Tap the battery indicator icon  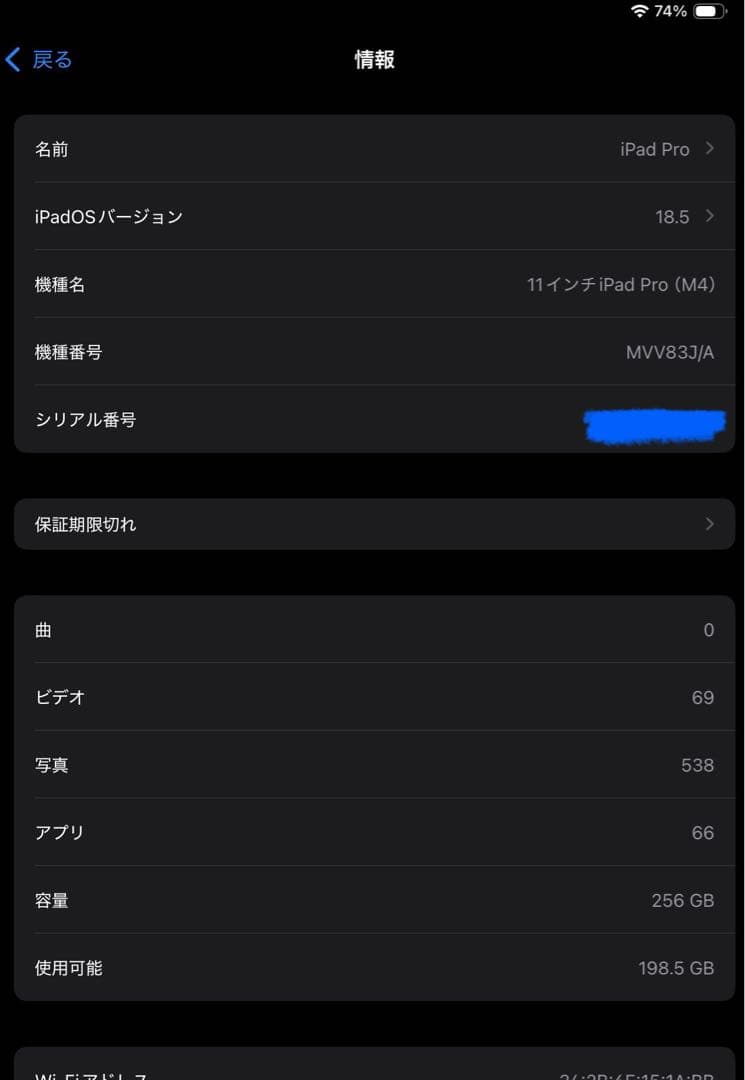(x=711, y=11)
